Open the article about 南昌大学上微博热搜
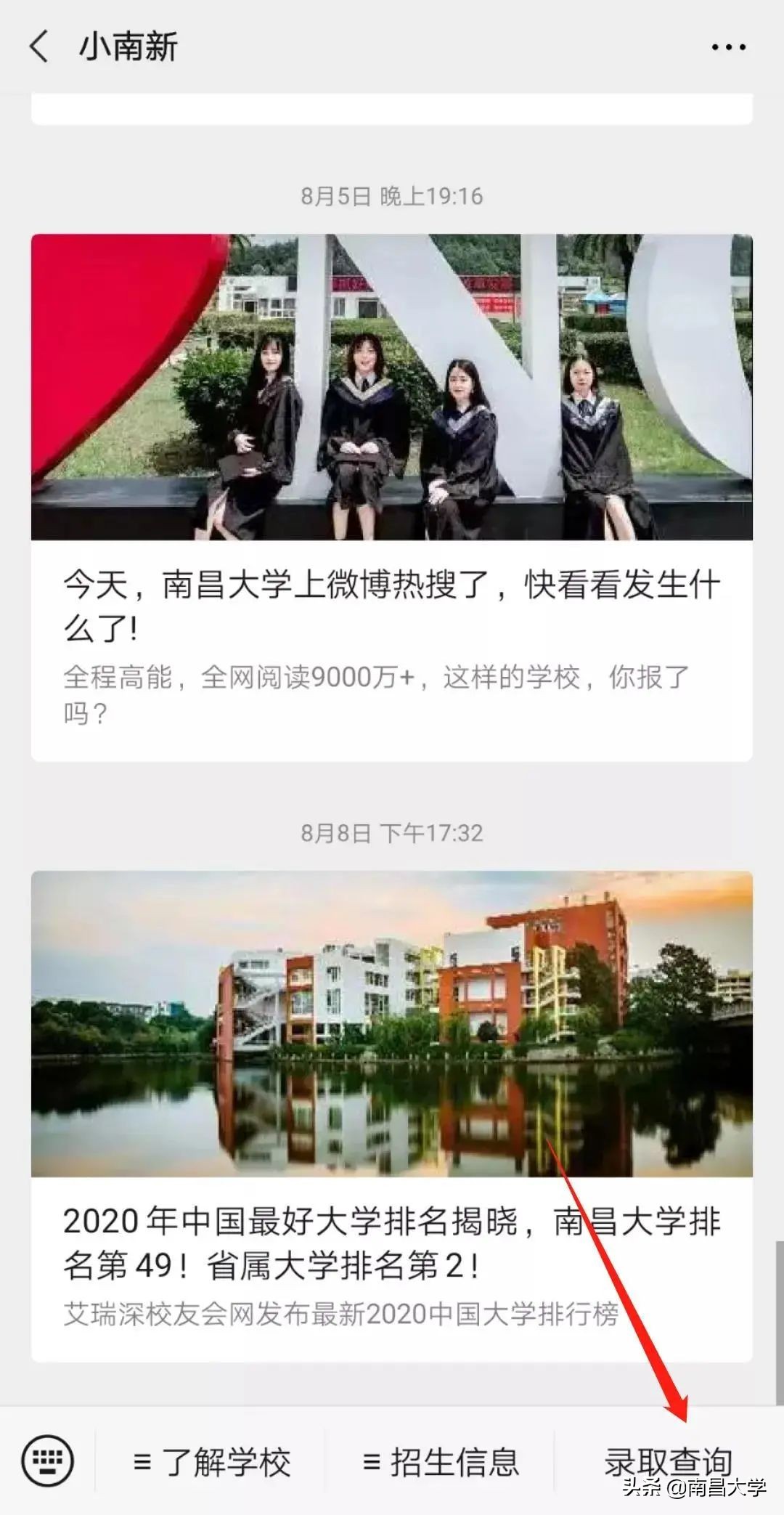The height and width of the screenshot is (1515, 784). coord(392,603)
